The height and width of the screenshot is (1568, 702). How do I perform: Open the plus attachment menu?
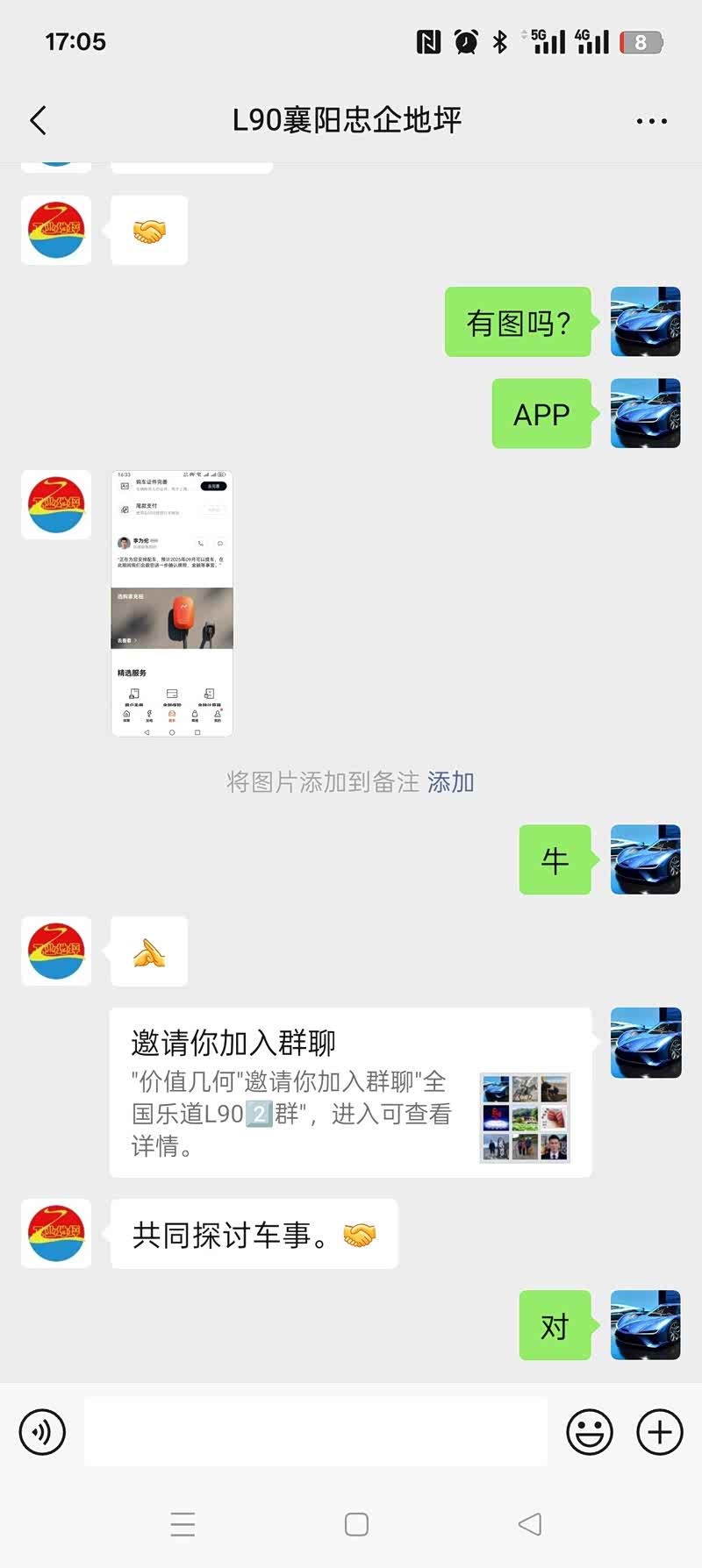coord(660,1432)
